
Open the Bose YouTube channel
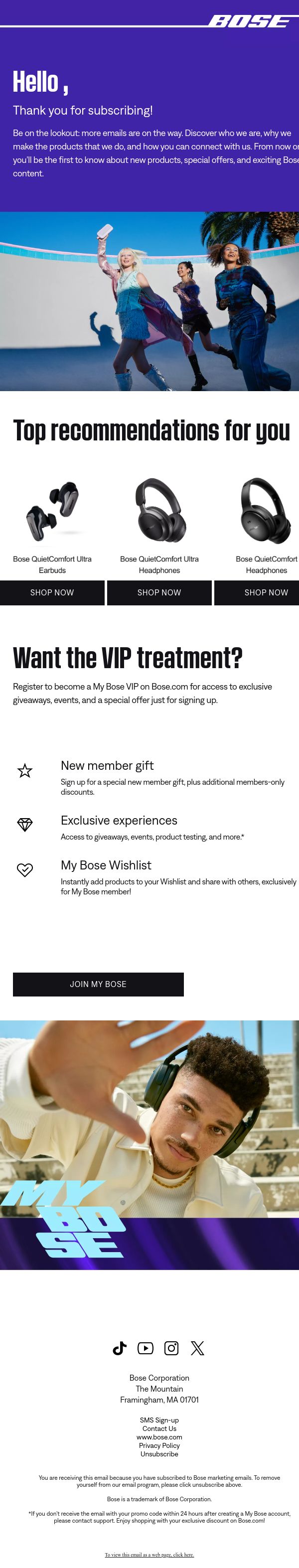[x=146, y=1348]
